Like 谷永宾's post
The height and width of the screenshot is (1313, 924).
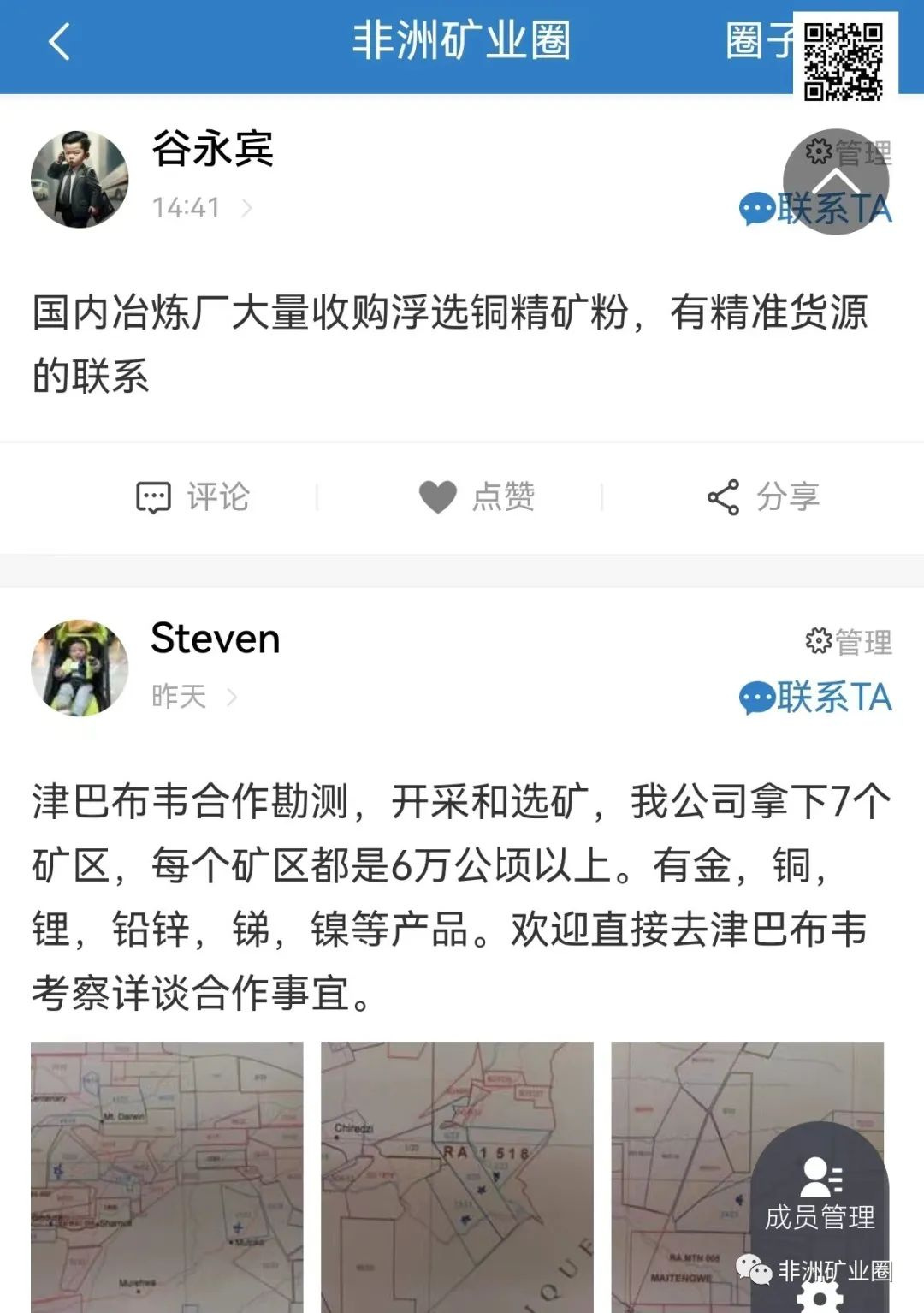coord(477,496)
